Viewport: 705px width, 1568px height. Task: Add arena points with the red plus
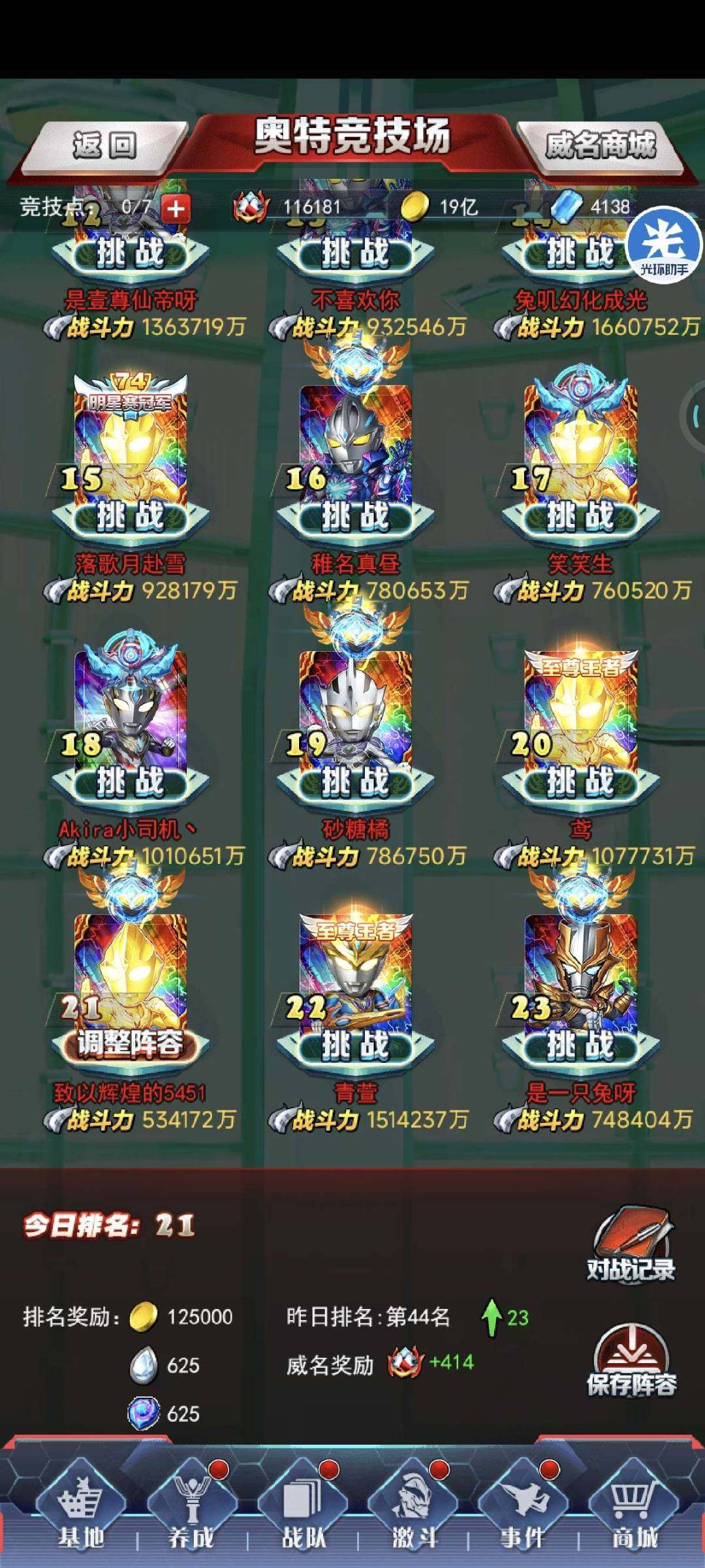[x=176, y=208]
